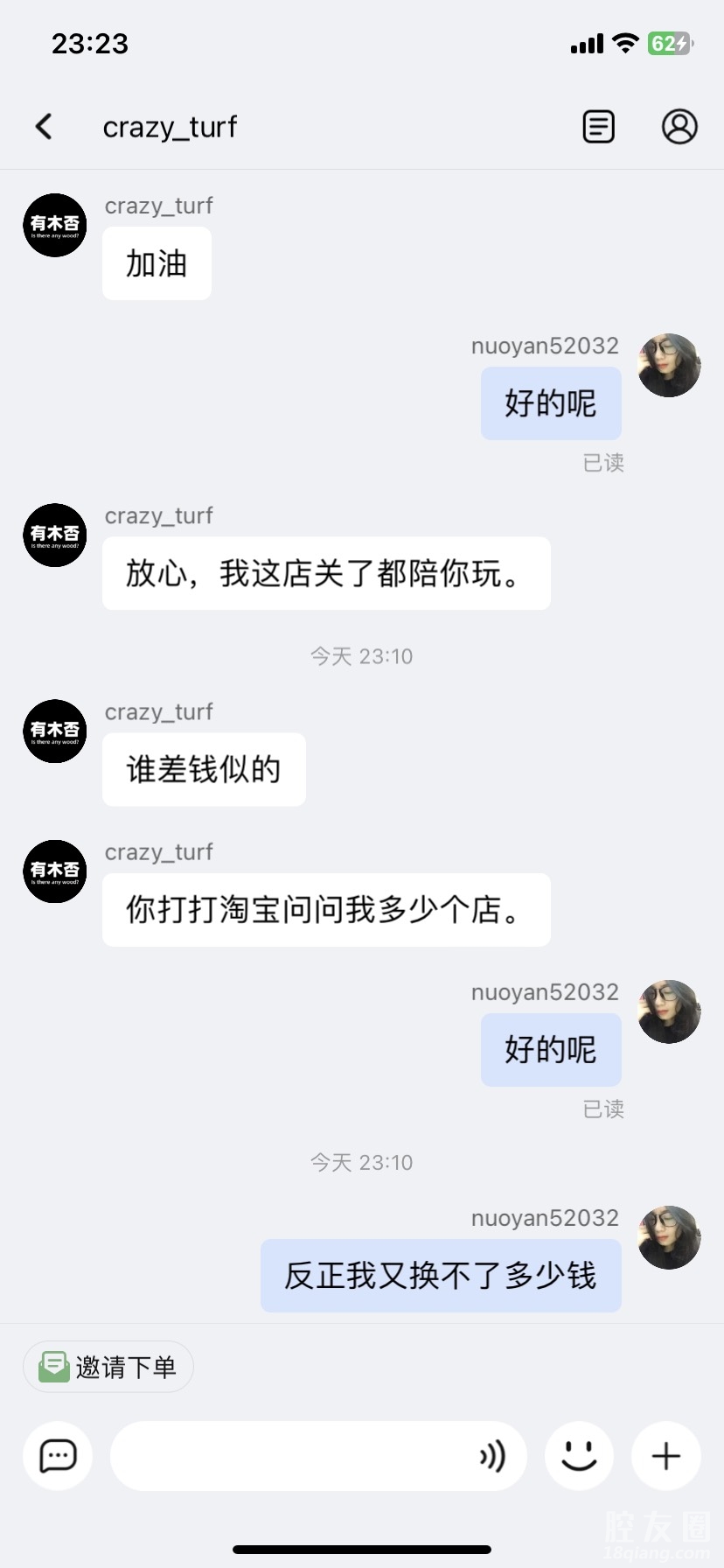
Task: Tap the 邀请下单 button
Action: pyautogui.click(x=108, y=1367)
